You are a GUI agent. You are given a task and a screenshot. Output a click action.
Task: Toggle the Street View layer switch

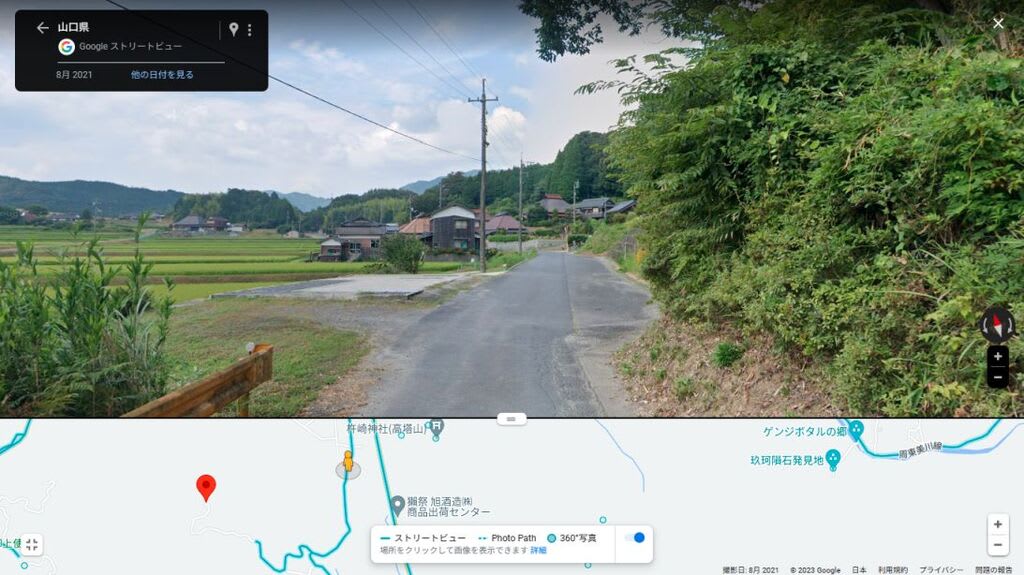point(633,538)
